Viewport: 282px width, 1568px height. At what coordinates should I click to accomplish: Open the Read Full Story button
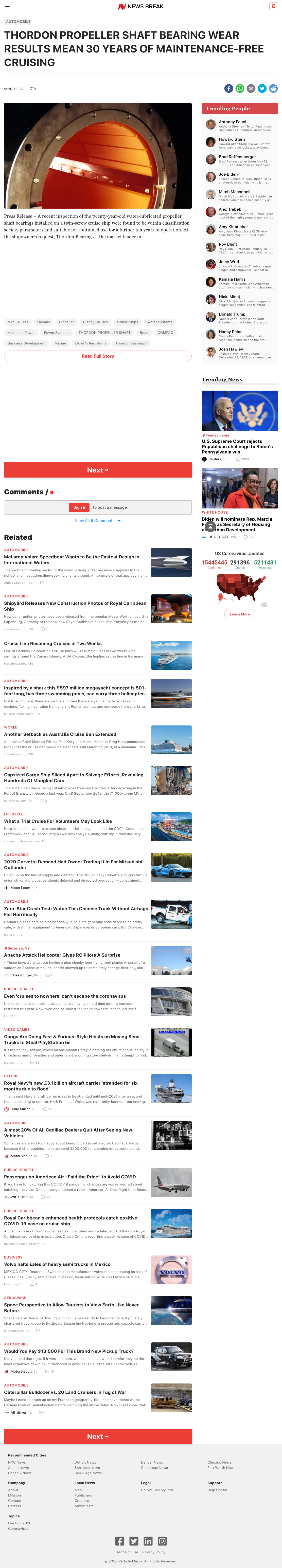[97, 356]
